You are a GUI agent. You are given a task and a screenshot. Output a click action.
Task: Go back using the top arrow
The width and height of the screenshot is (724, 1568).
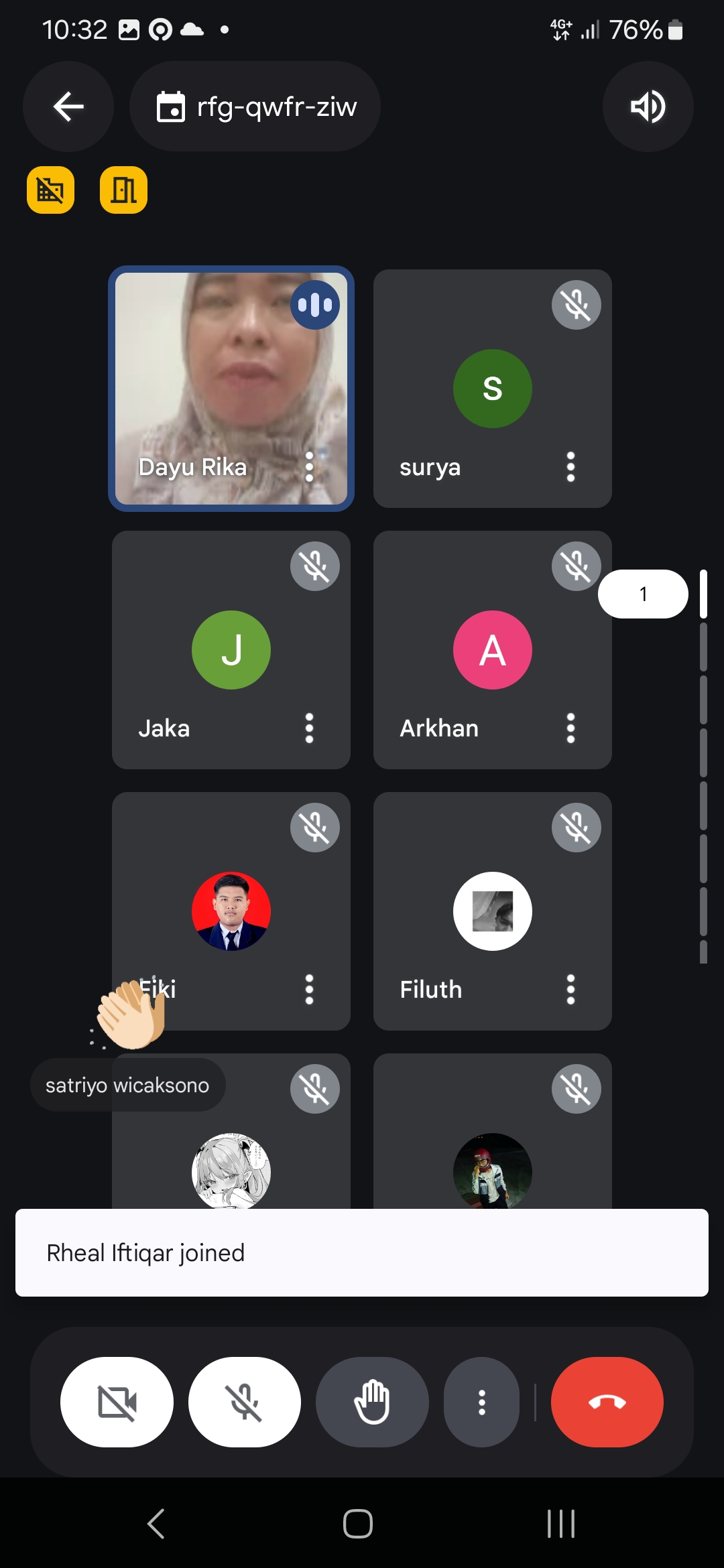coord(68,107)
